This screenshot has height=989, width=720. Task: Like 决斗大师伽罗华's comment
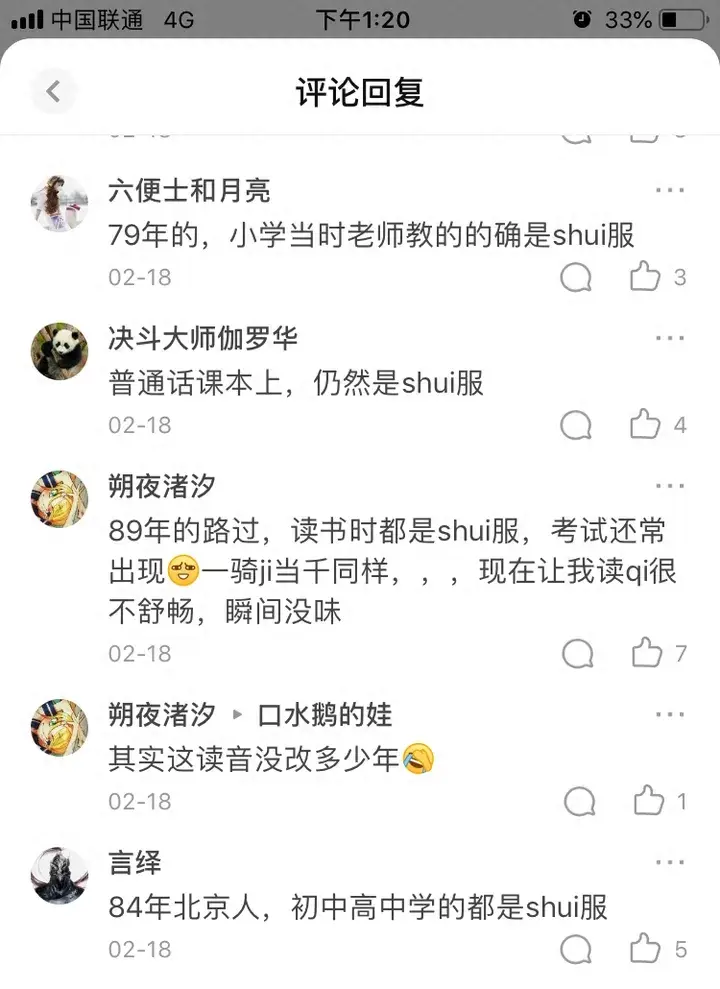coord(645,425)
